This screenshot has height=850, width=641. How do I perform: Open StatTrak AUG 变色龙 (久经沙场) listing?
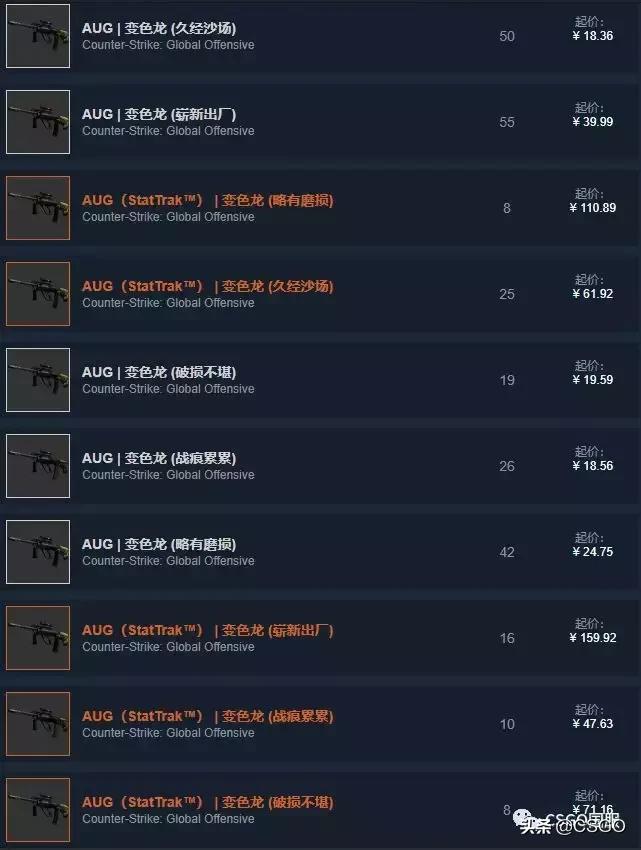(x=207, y=286)
